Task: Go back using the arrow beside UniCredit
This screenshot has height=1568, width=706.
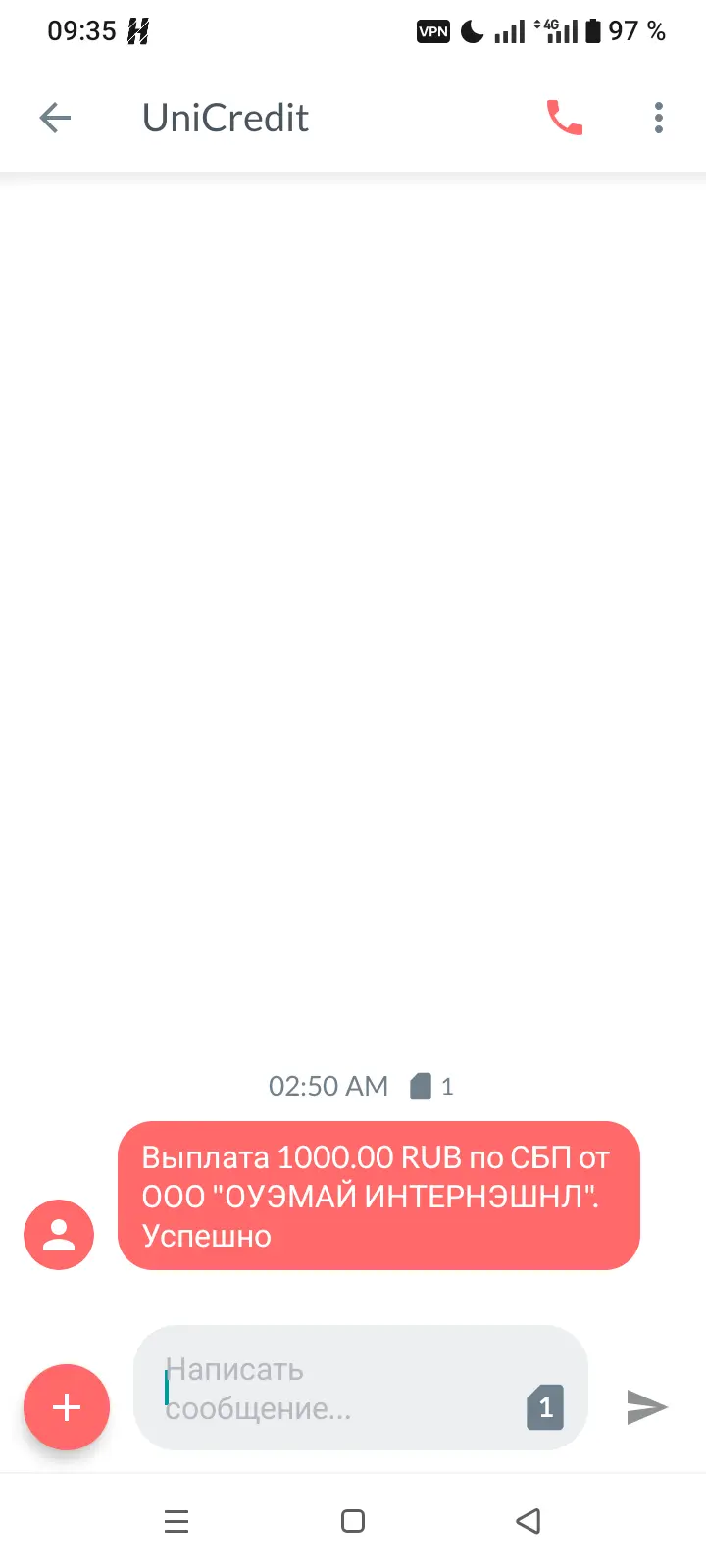Action: [55, 119]
